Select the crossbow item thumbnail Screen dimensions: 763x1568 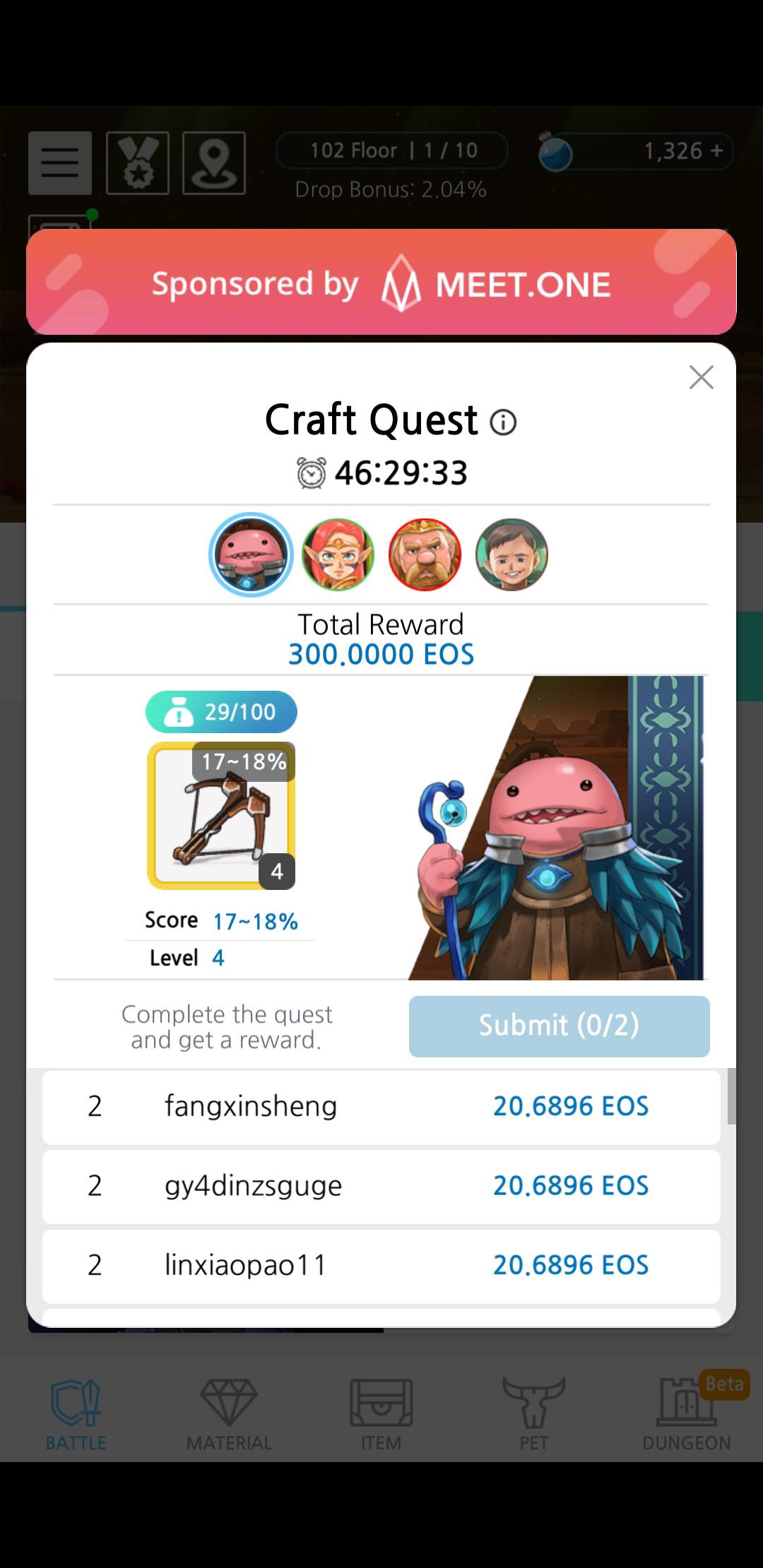(x=221, y=816)
